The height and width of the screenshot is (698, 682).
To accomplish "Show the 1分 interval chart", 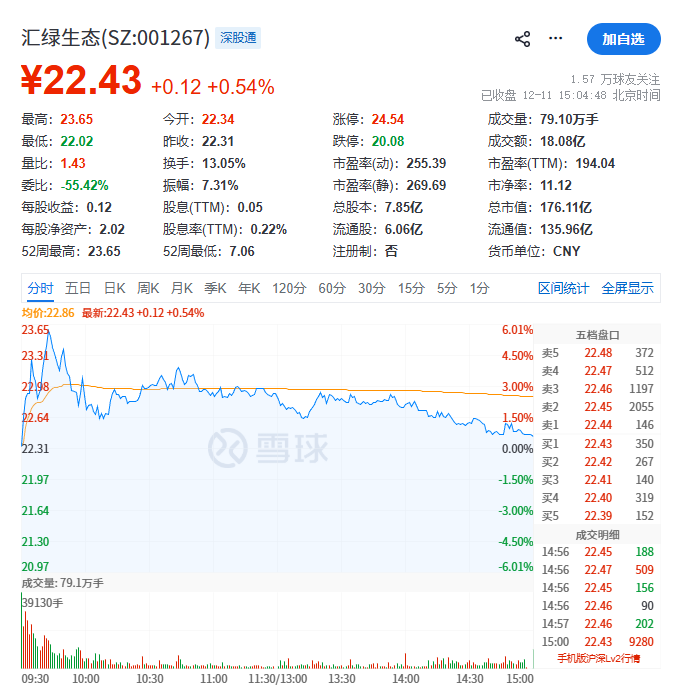I will click(x=479, y=288).
